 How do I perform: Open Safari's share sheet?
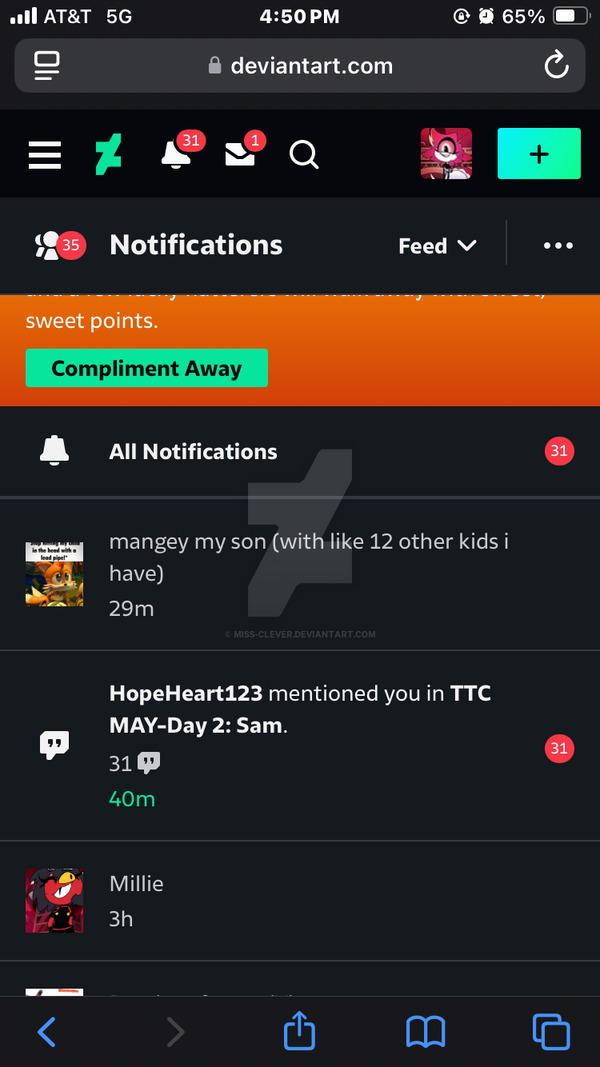click(299, 1030)
